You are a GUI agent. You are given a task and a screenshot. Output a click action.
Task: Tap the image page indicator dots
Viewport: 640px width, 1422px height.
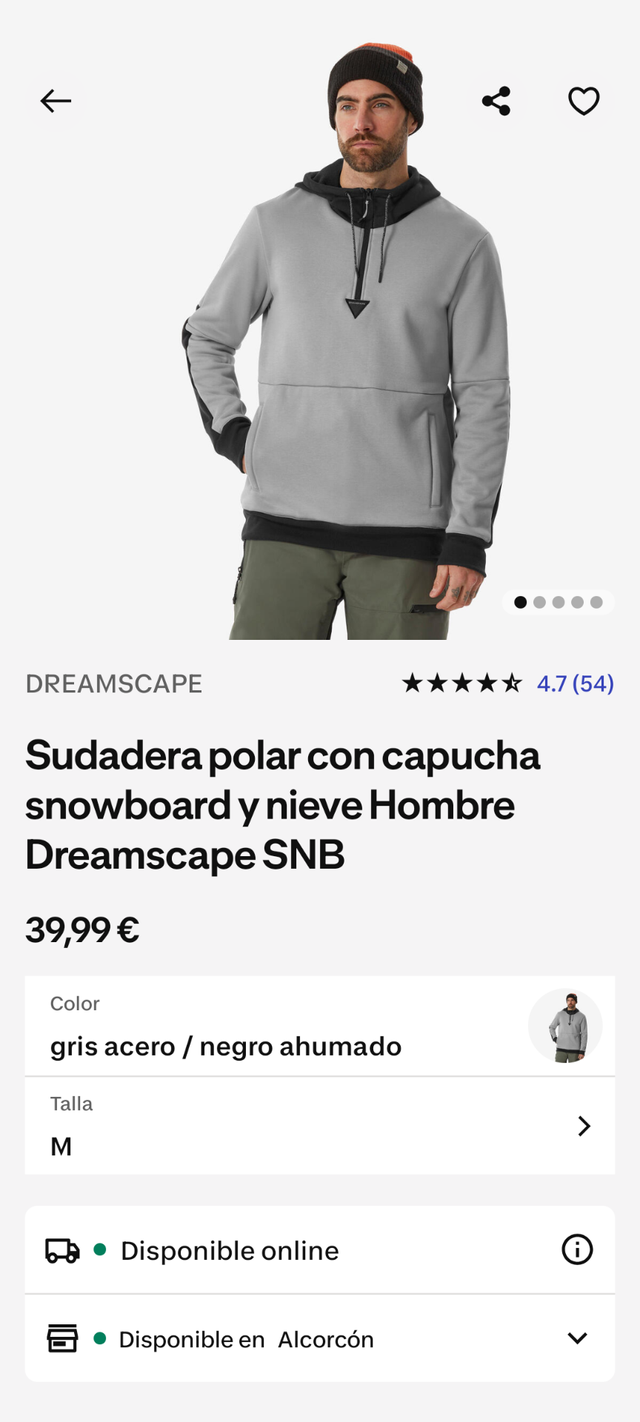click(x=558, y=602)
